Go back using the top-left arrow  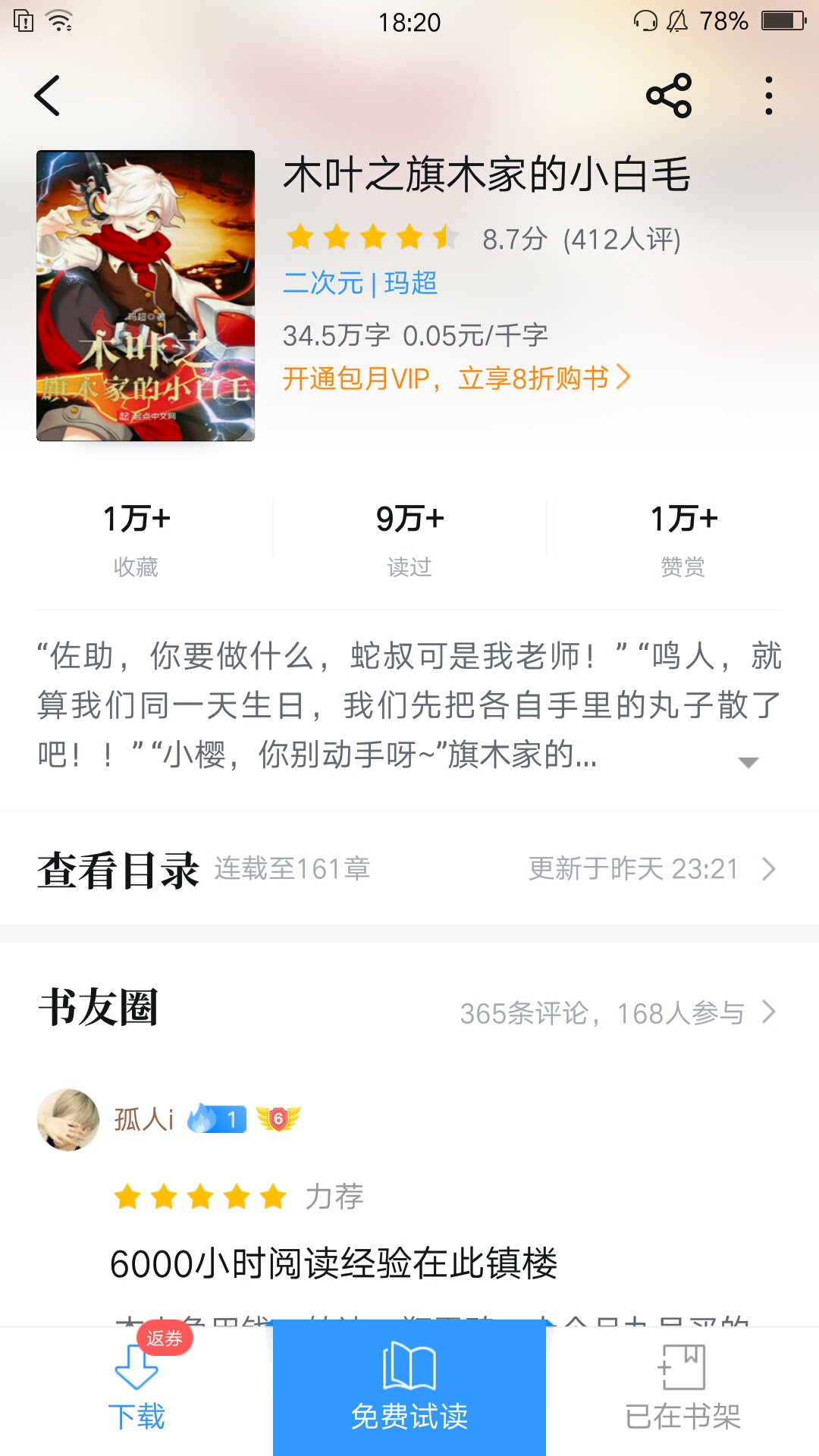coord(48,96)
